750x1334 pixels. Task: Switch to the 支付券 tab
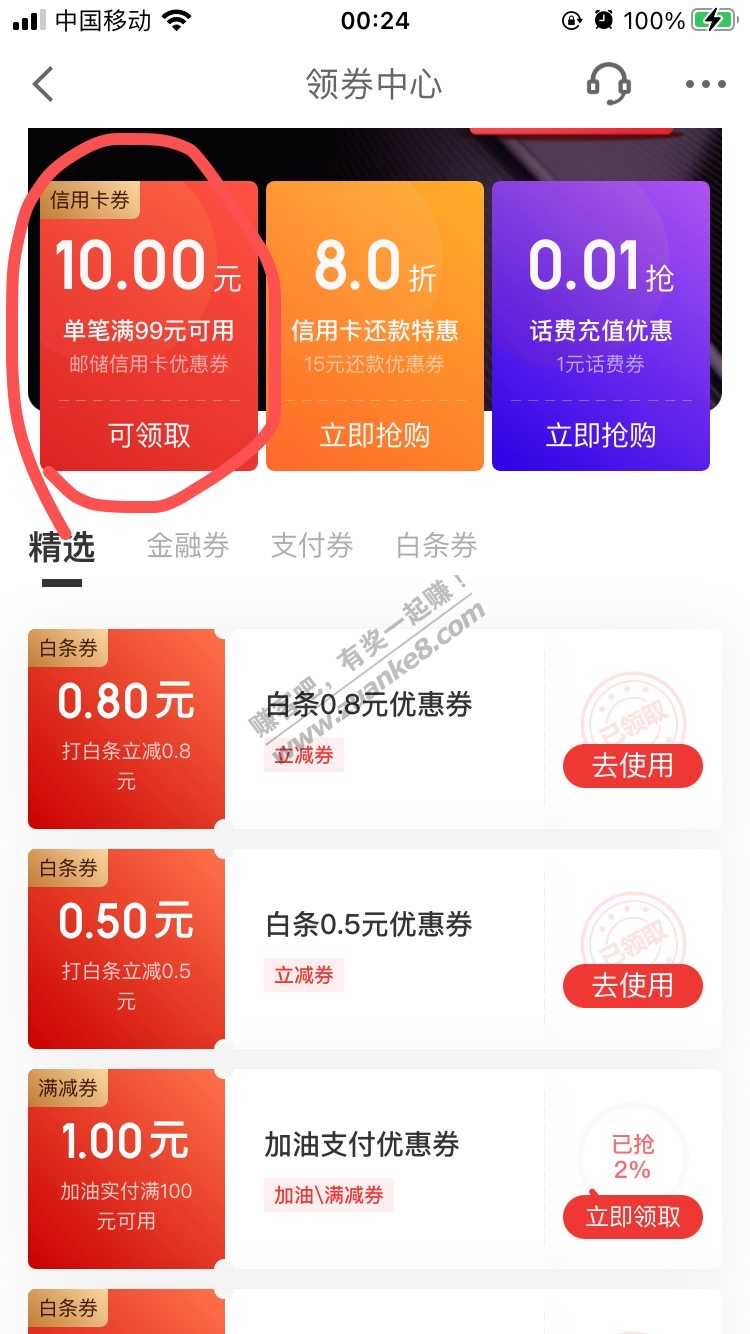pyautogui.click(x=311, y=546)
